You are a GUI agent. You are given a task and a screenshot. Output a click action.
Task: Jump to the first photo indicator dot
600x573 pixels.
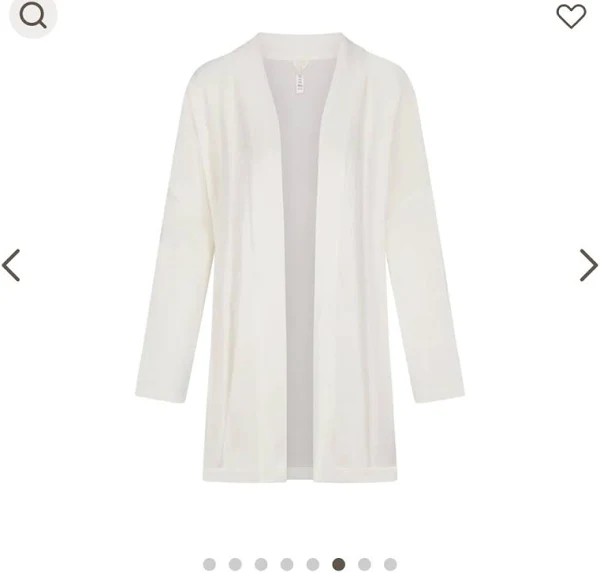[209, 564]
